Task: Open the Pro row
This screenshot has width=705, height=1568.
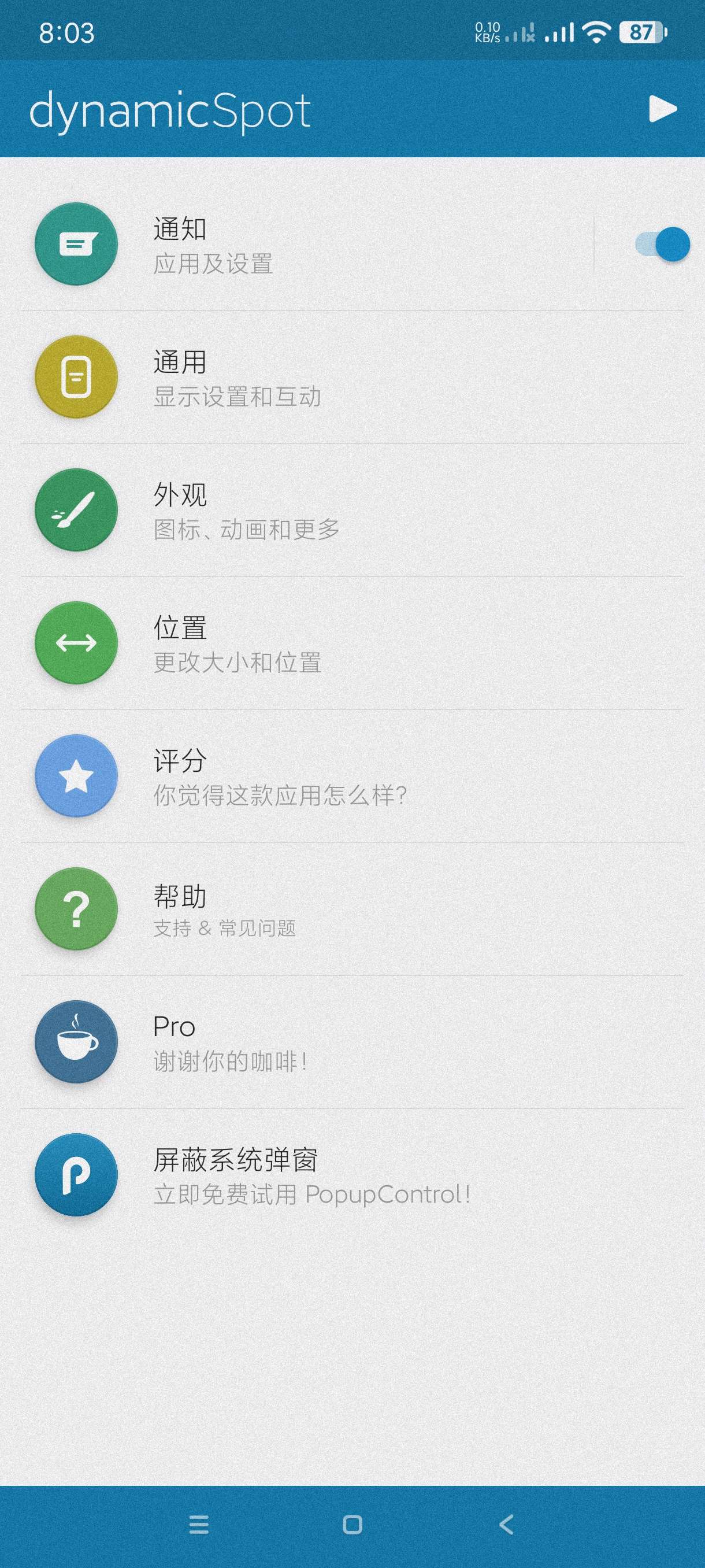Action: tap(304, 1042)
